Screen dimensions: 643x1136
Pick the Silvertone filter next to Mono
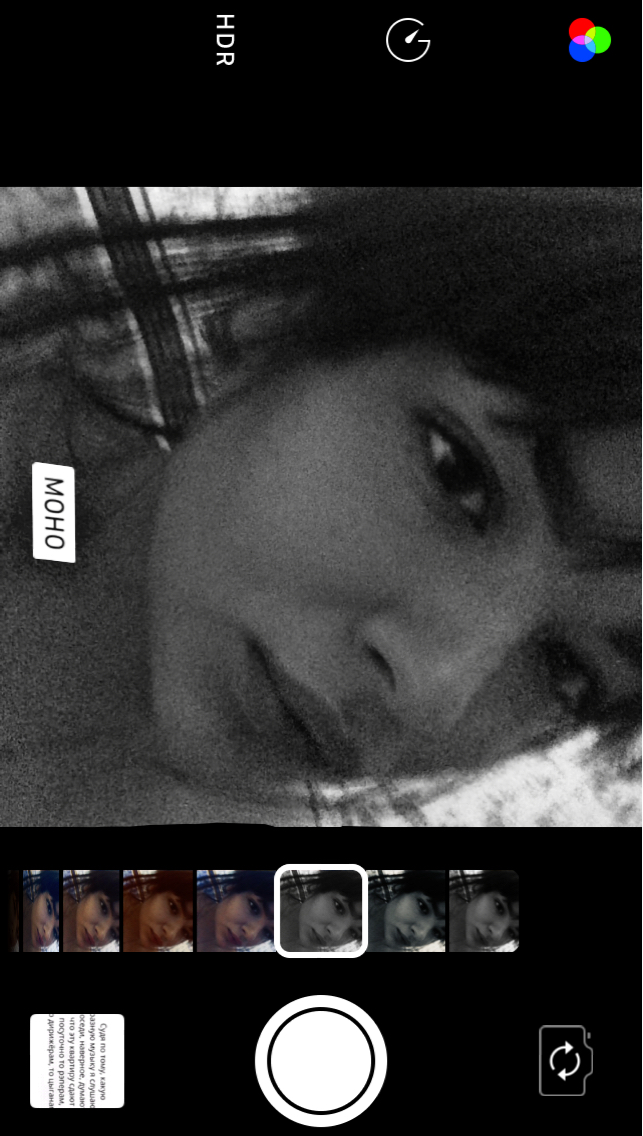407,911
